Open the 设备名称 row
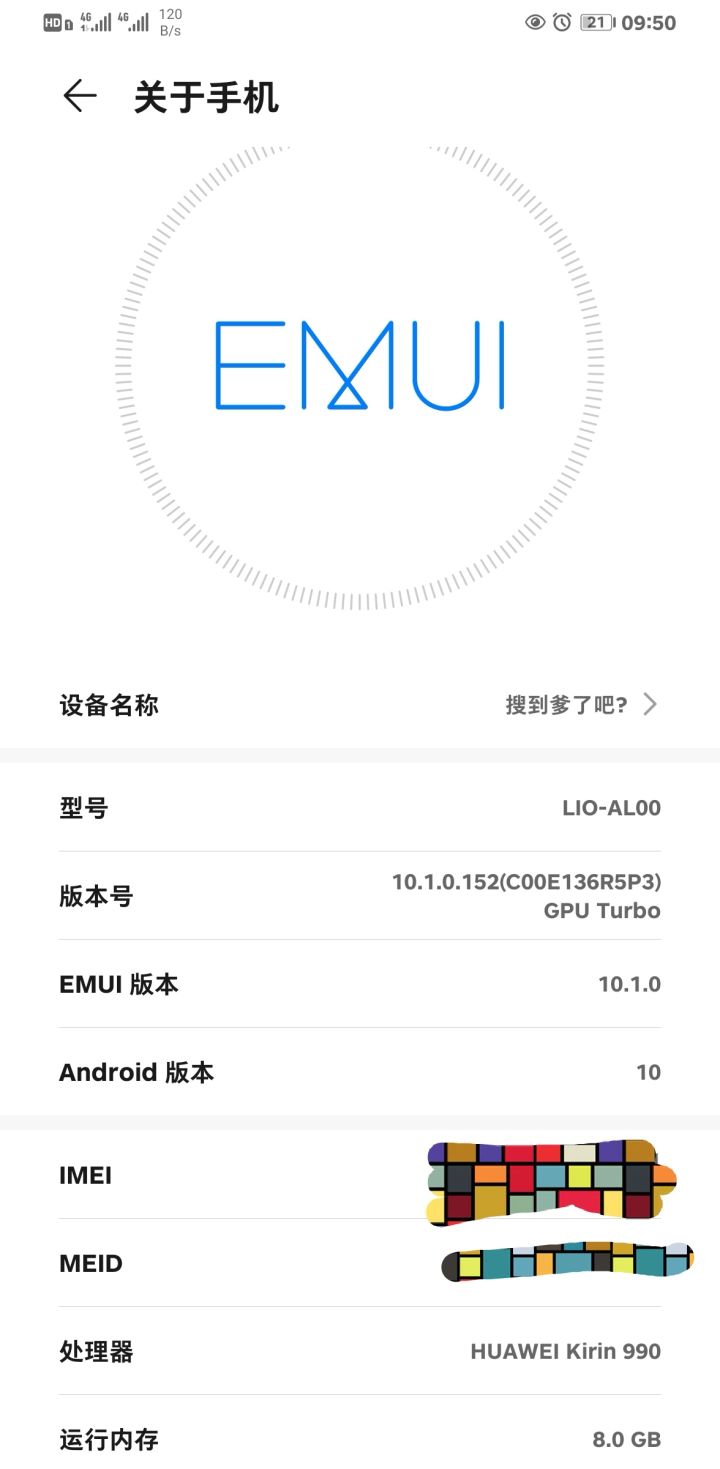Viewport: 720px width, 1469px height. tap(360, 705)
